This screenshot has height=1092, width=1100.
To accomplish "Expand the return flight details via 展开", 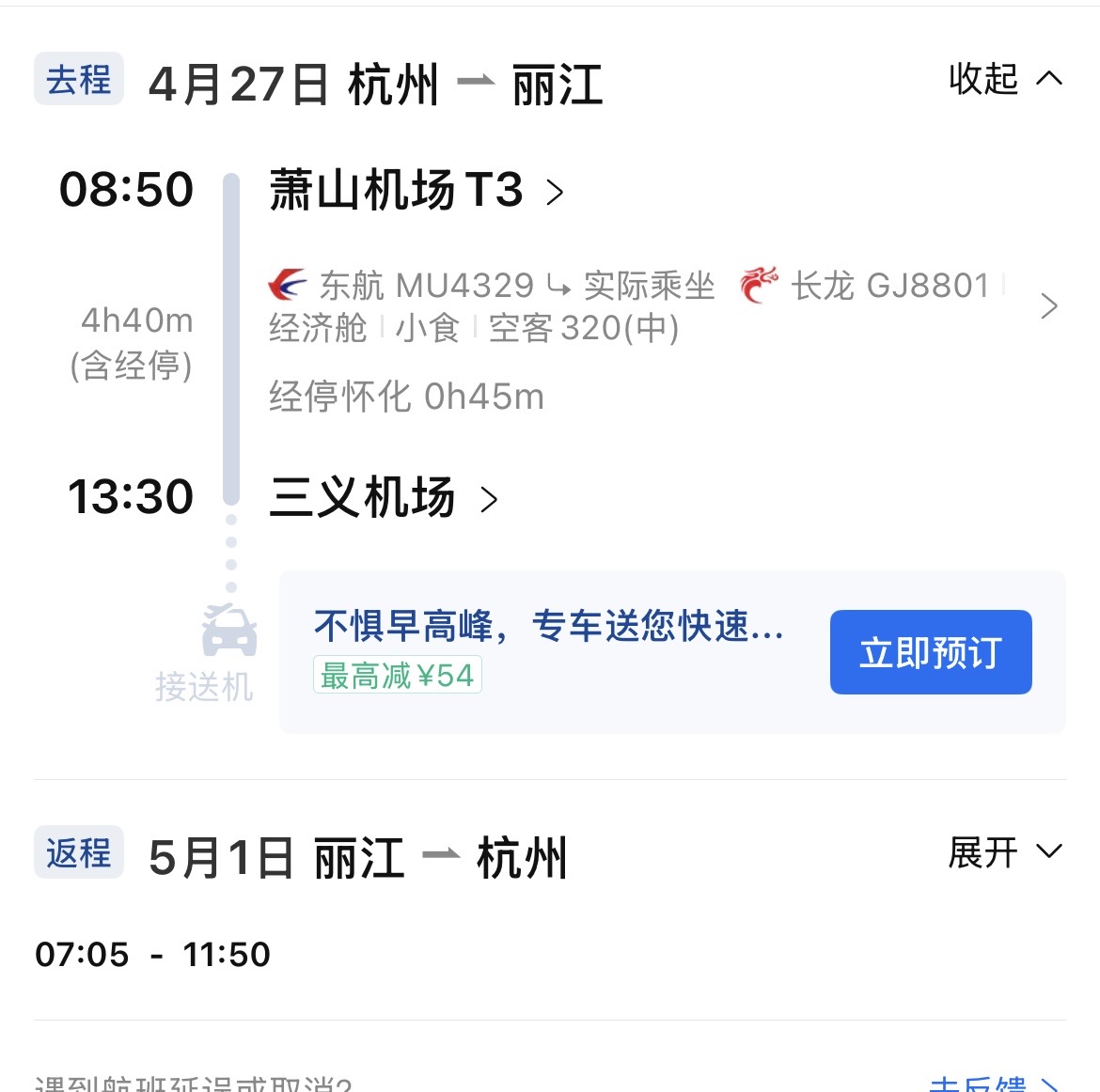I will tap(1004, 852).
